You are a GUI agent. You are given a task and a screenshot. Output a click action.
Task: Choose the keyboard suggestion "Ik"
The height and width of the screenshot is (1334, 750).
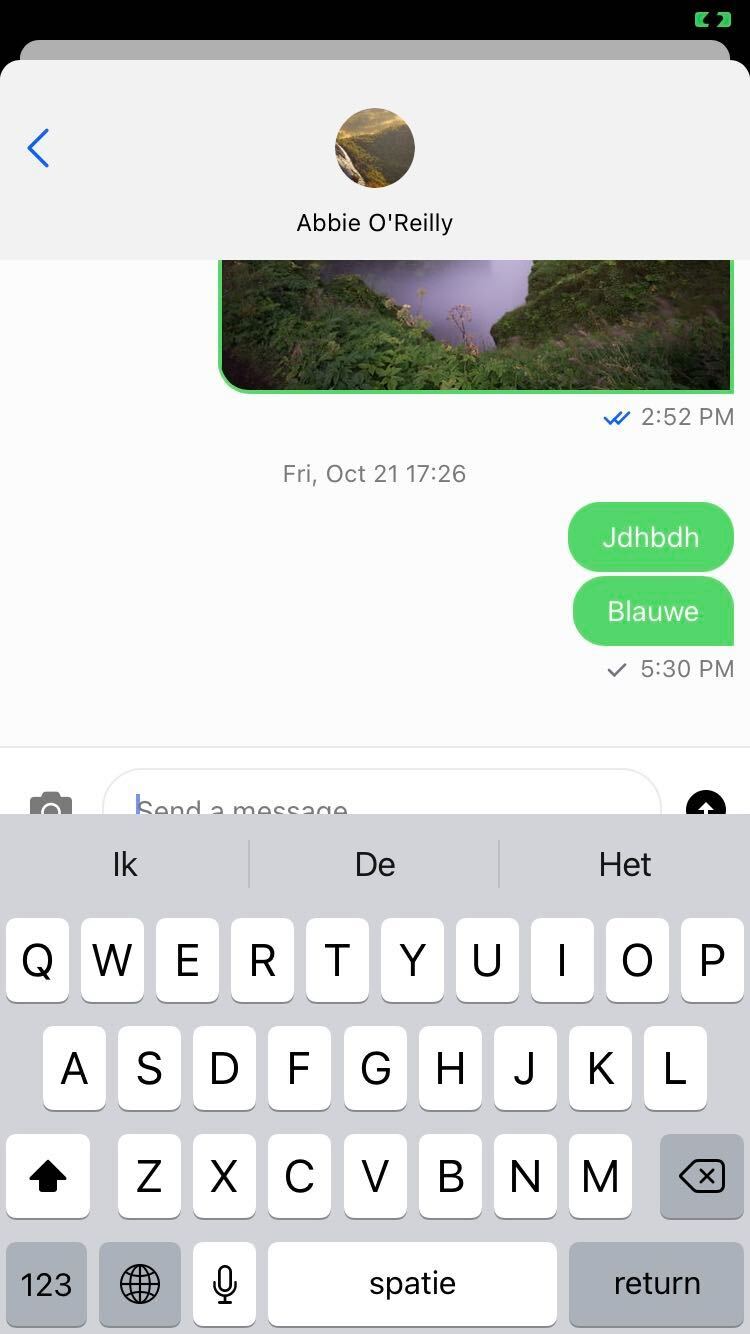pos(125,864)
